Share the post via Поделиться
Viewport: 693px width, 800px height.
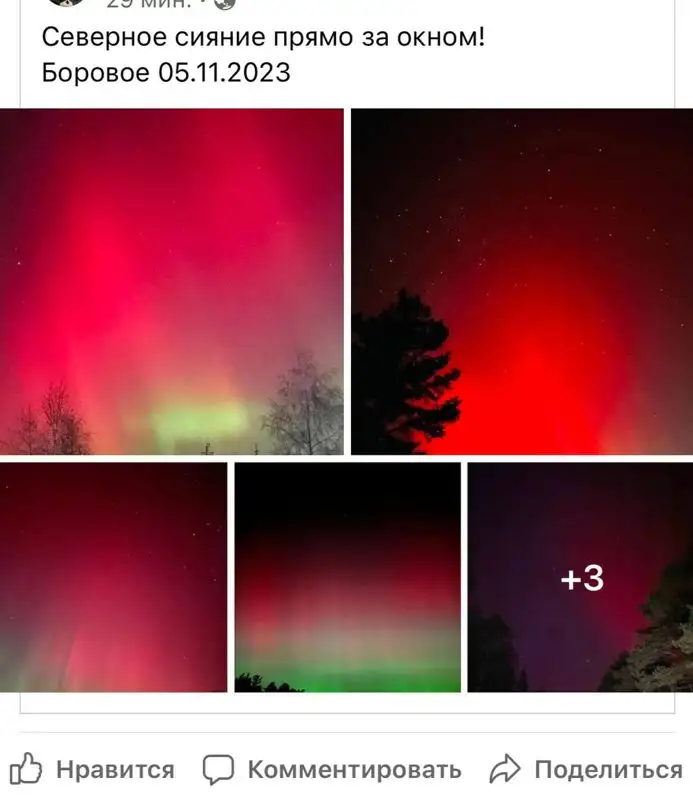(x=586, y=769)
